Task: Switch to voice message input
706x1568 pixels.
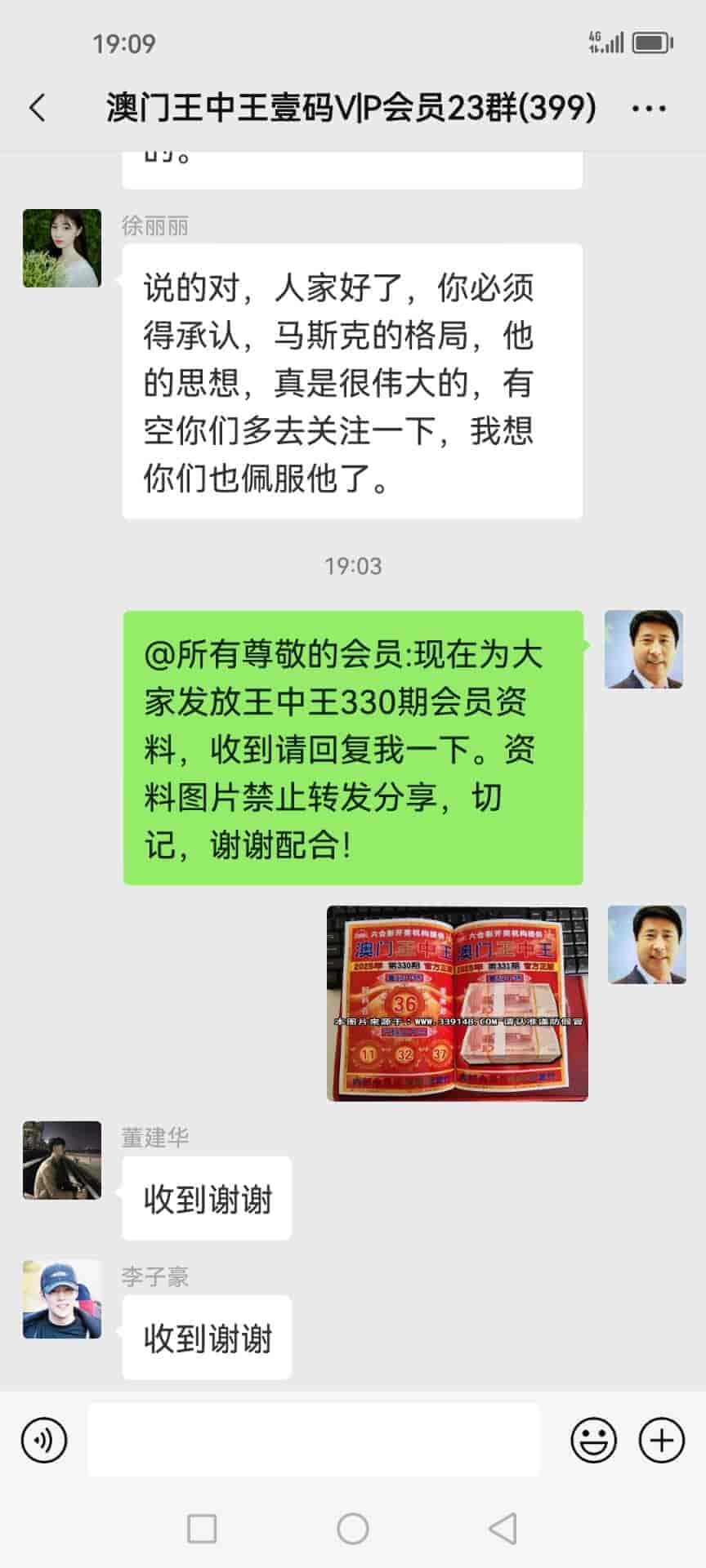Action: [44, 1441]
